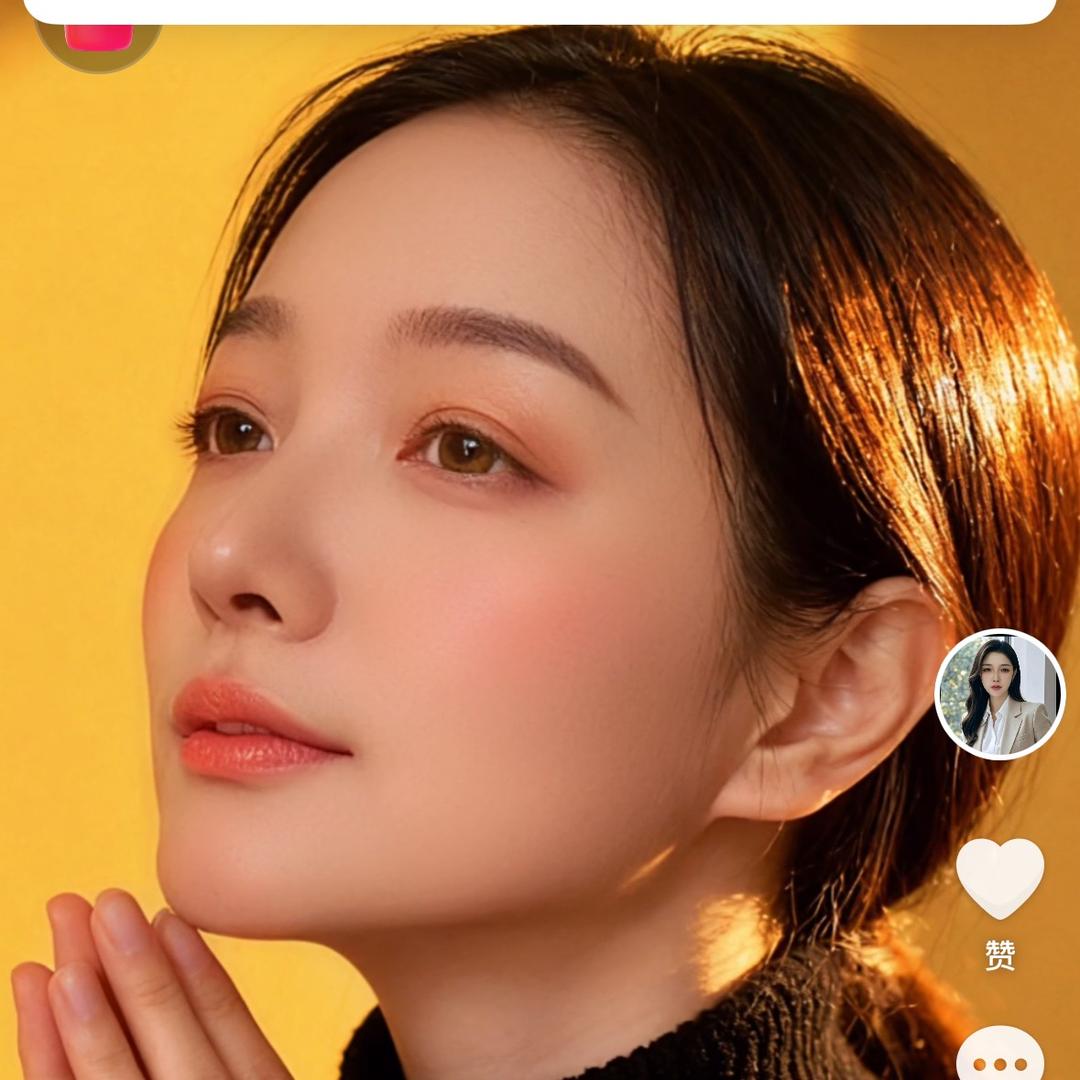The height and width of the screenshot is (1080, 1080).
Task: Like this video with the heart icon
Action: 999,877
